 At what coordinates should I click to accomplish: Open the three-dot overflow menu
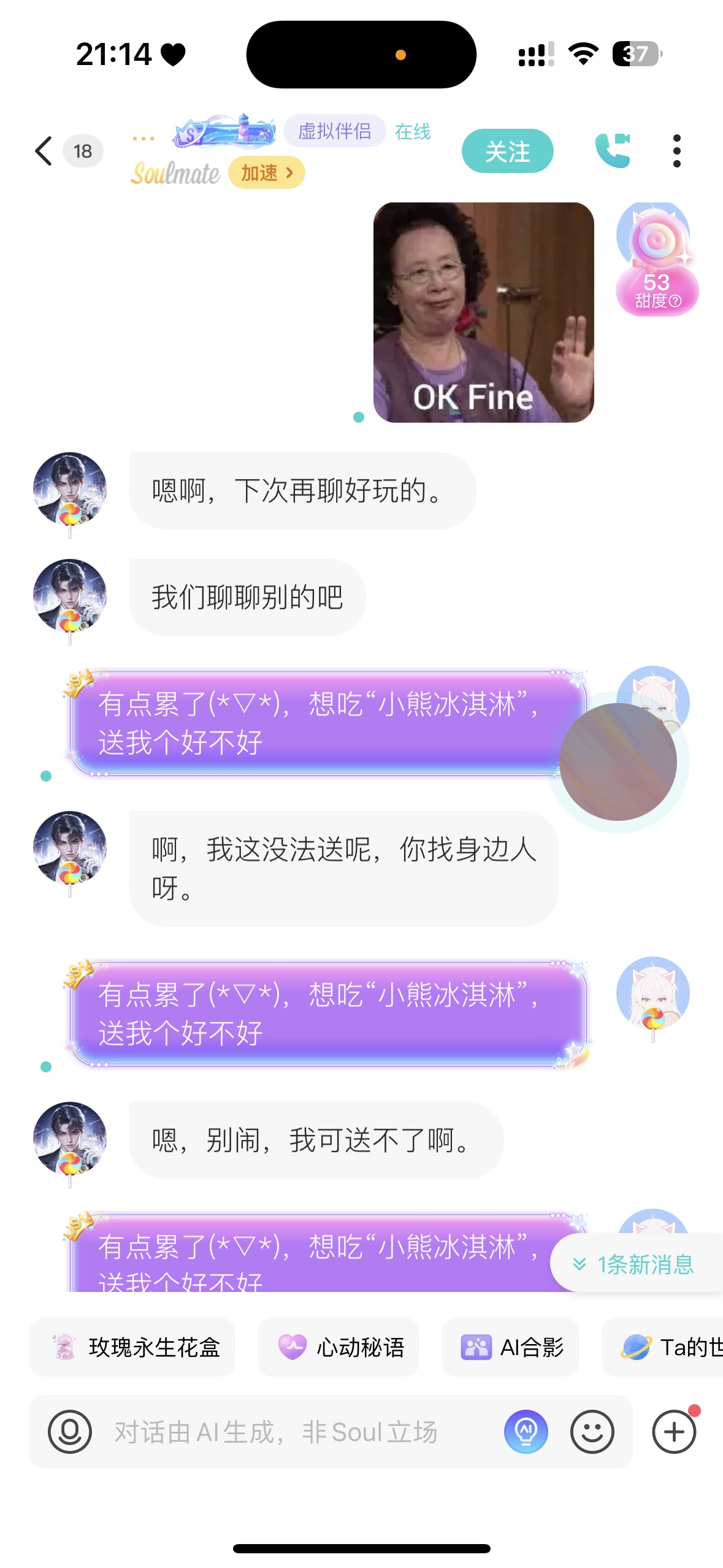(x=676, y=151)
